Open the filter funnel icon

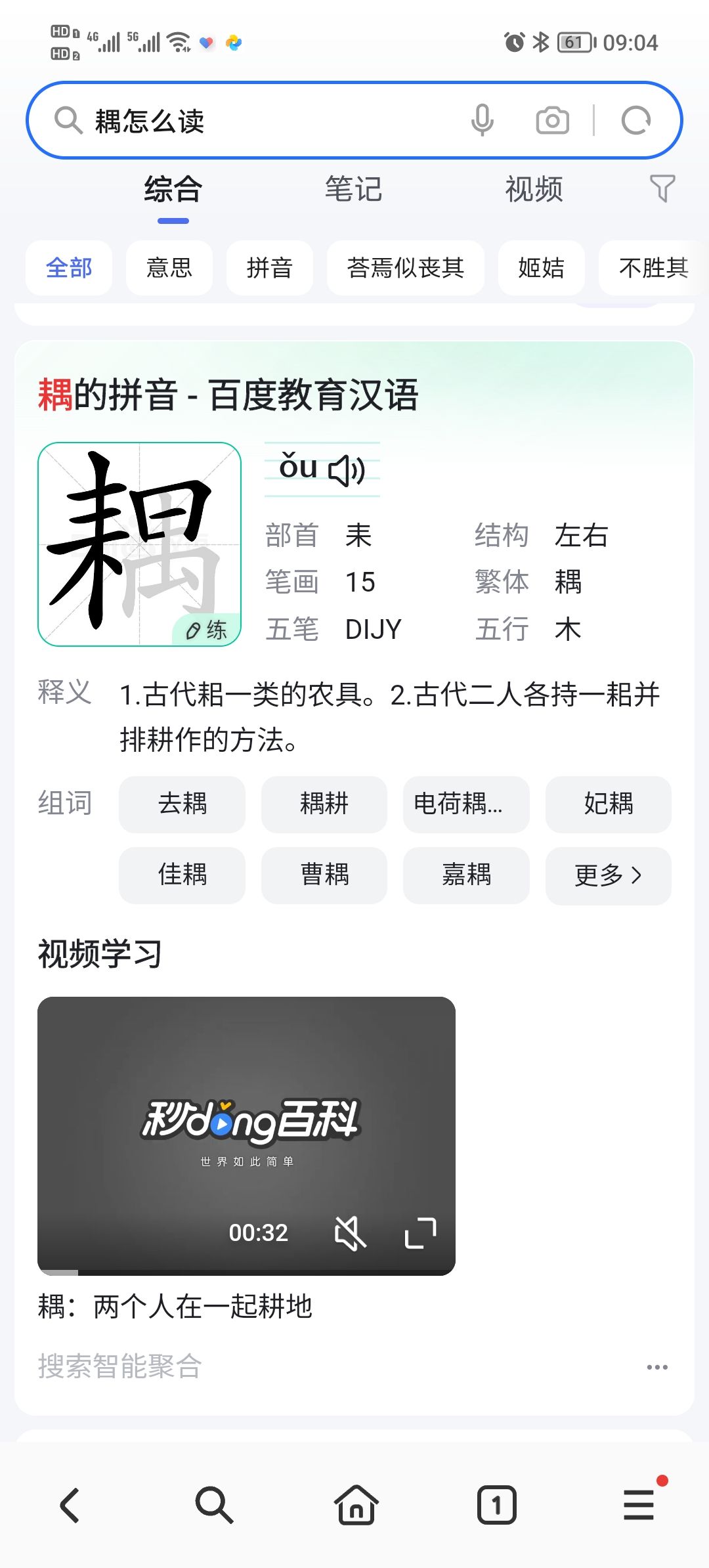click(662, 189)
